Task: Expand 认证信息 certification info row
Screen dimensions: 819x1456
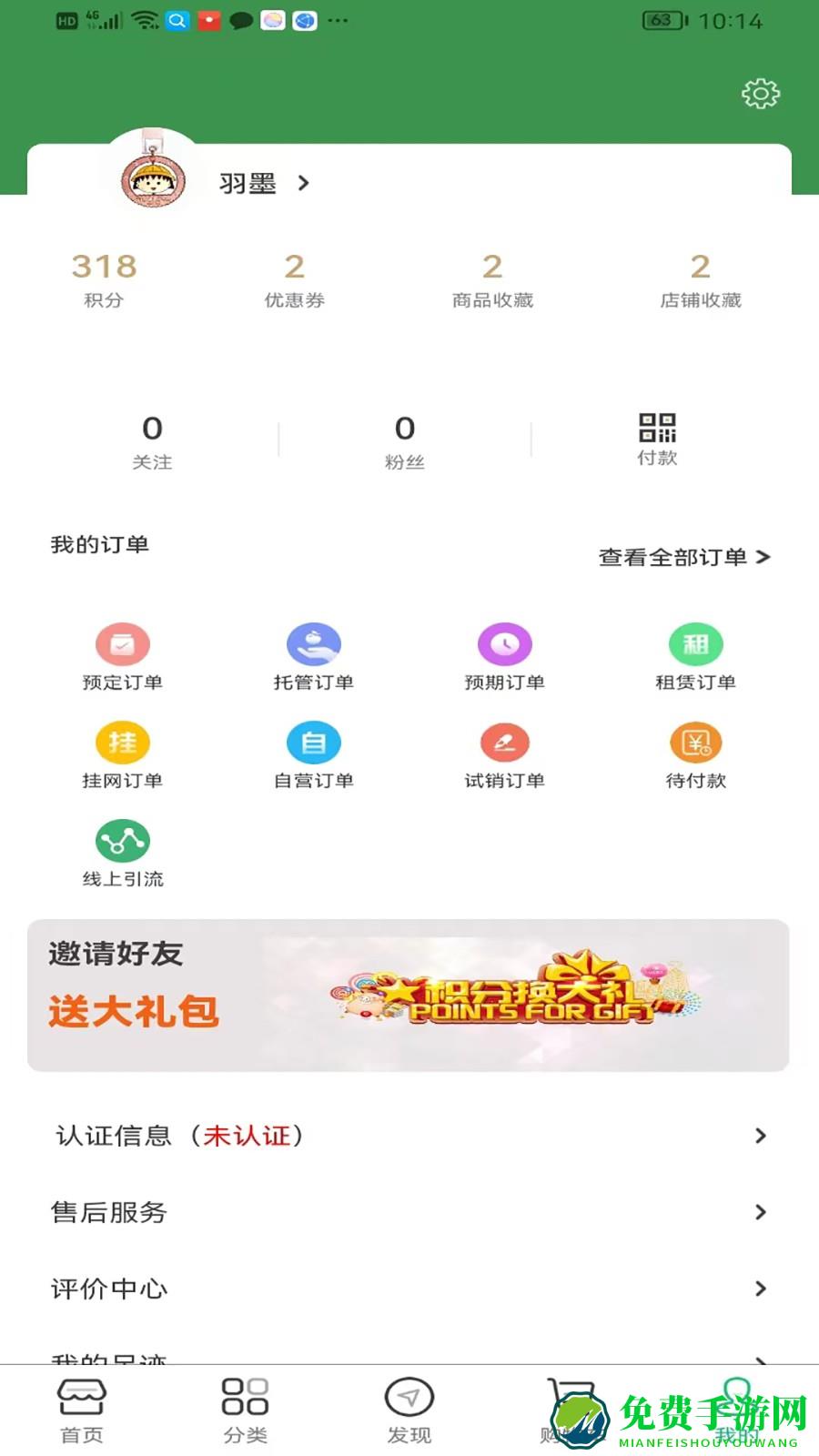Action: (x=408, y=1136)
